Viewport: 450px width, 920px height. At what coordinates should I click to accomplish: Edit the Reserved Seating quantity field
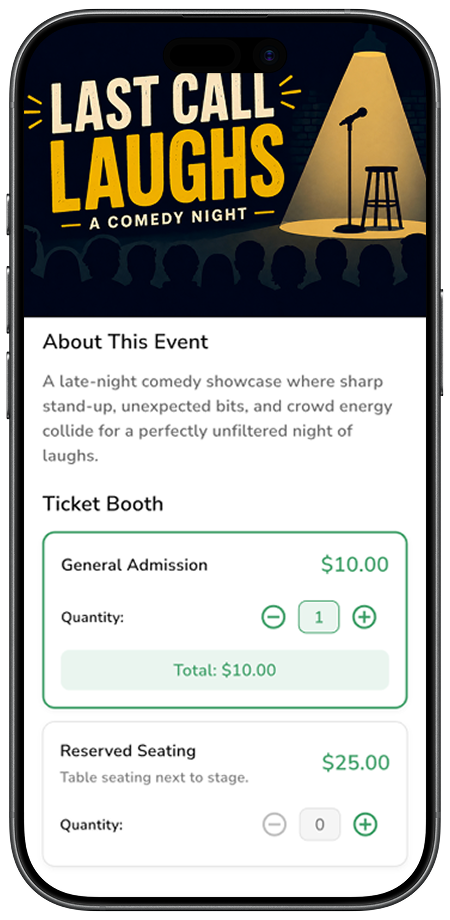(320, 825)
